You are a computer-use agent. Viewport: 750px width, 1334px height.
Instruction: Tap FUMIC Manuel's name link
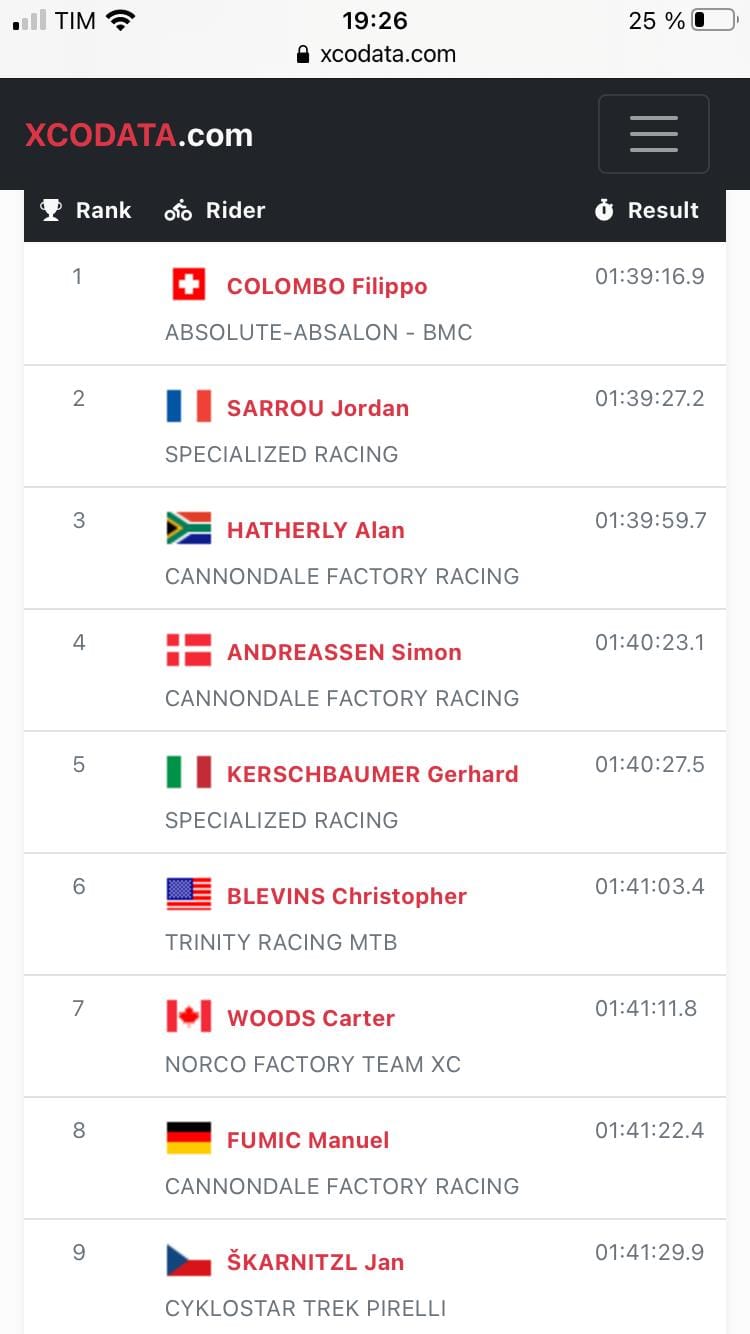308,1140
